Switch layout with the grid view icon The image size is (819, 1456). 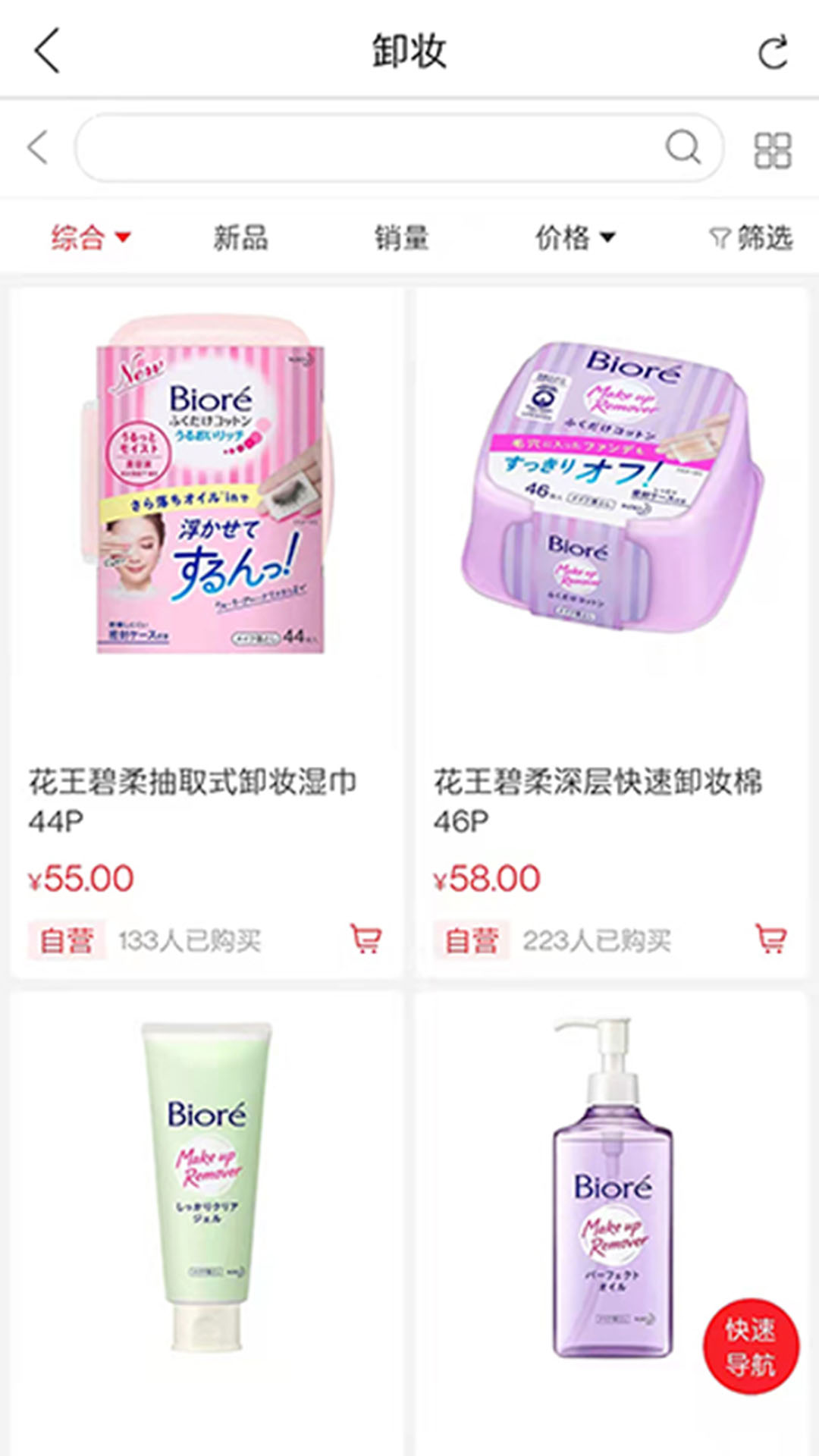[773, 149]
